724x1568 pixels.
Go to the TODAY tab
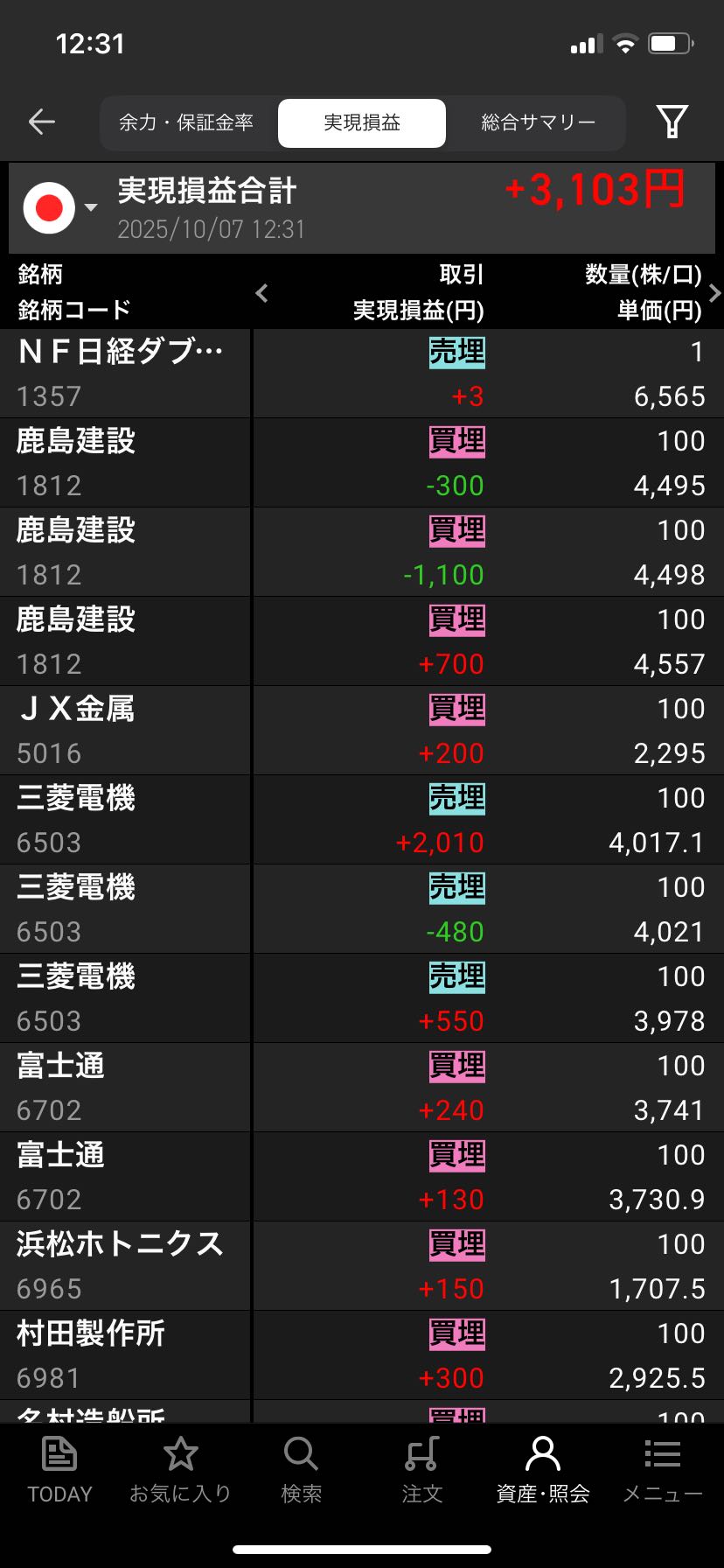pyautogui.click(x=59, y=1470)
